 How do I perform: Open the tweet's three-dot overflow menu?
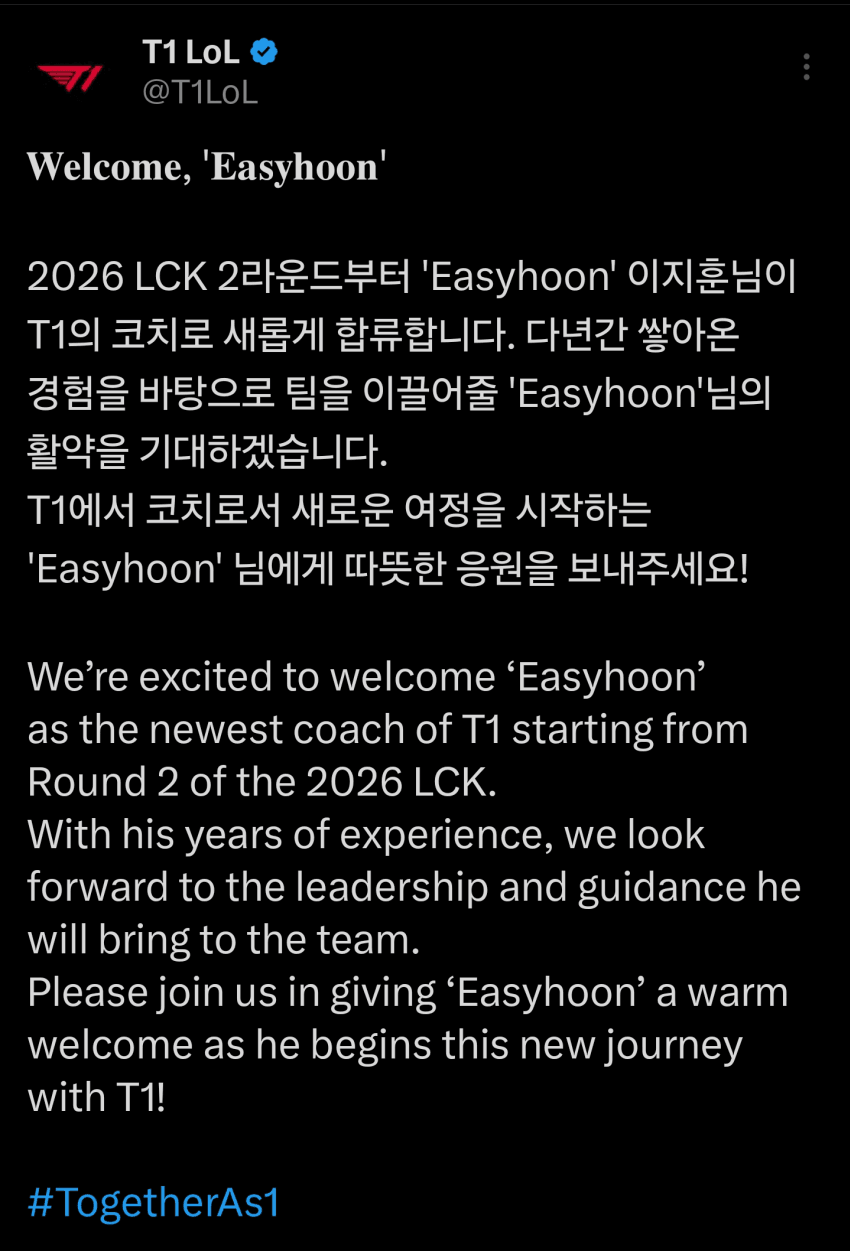[806, 67]
